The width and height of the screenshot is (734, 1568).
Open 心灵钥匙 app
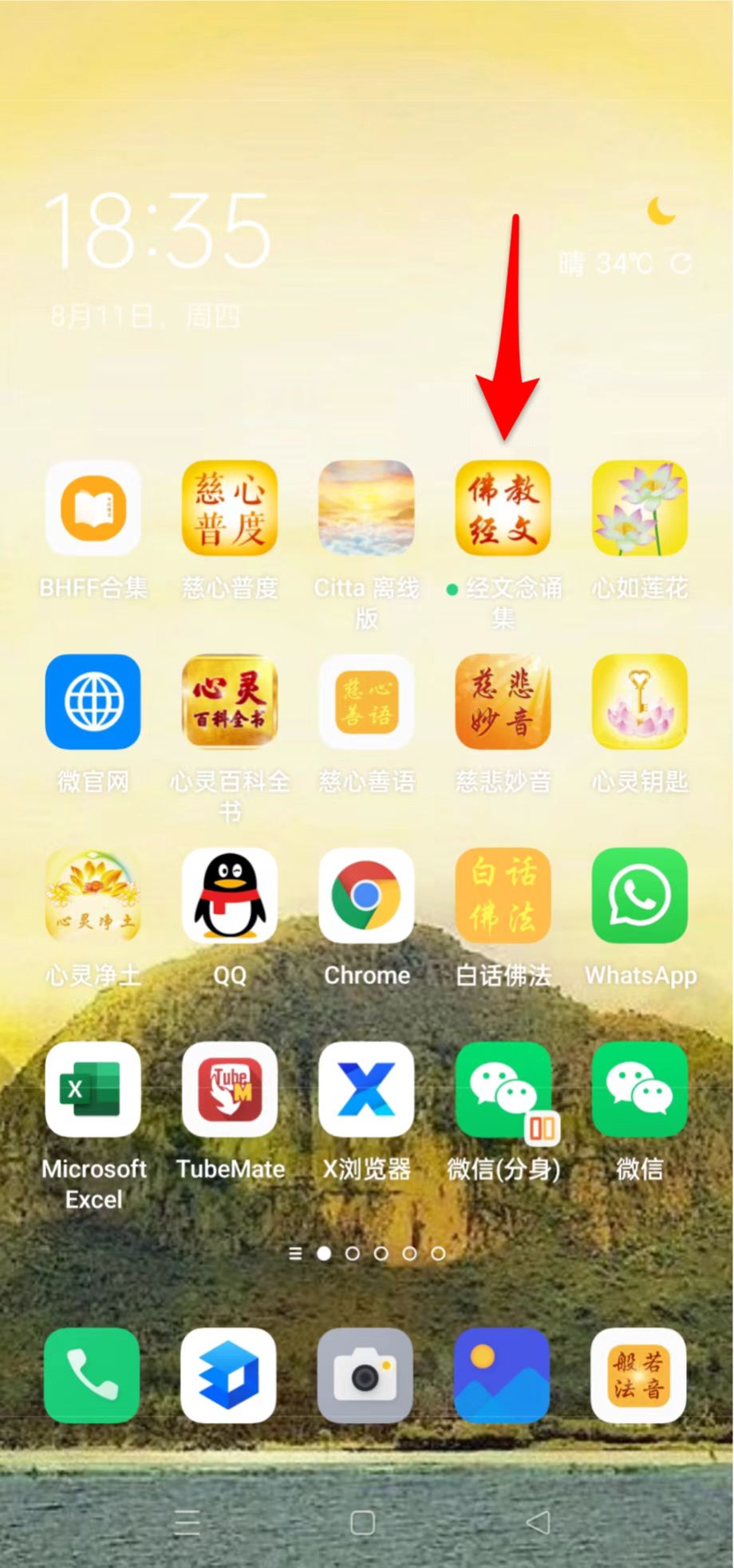(x=639, y=702)
